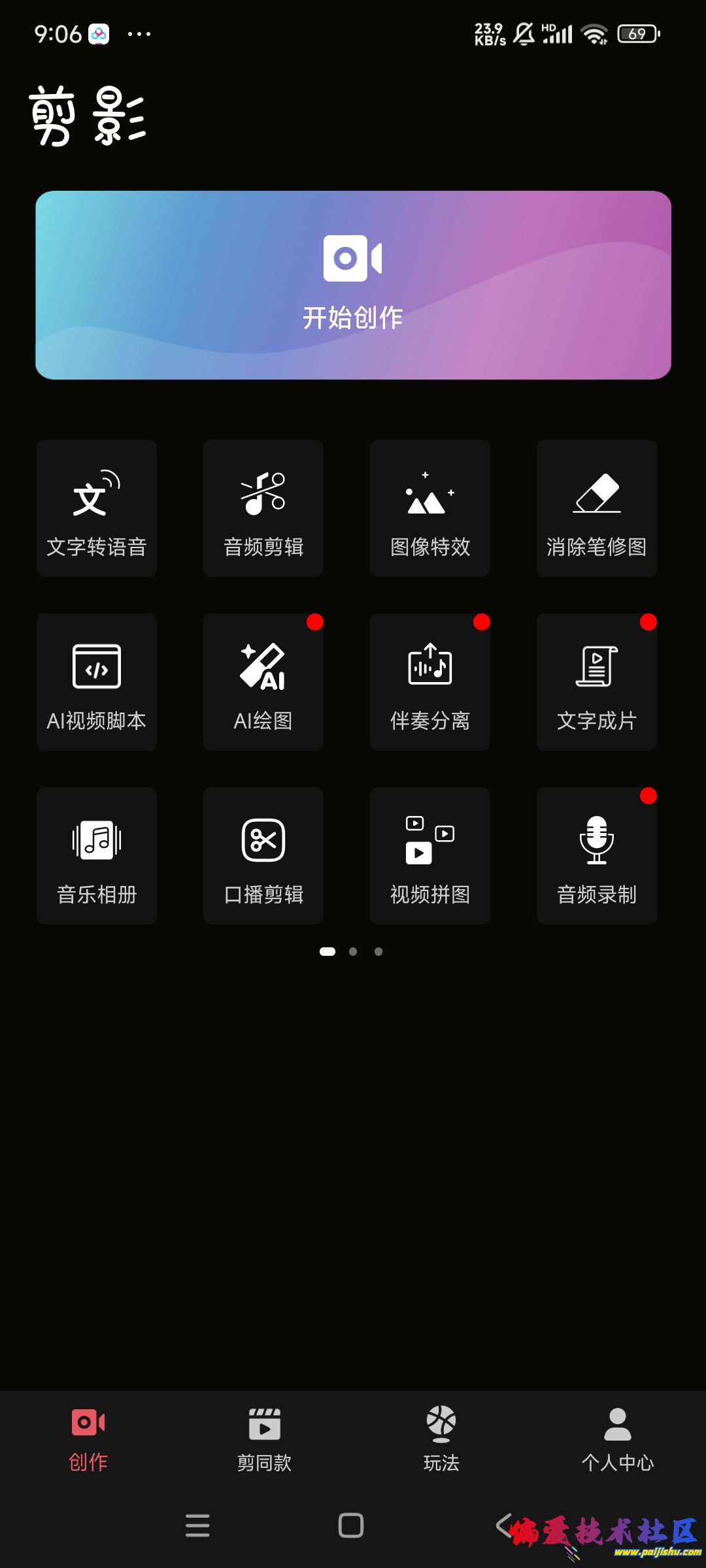706x1568 pixels.
Task: Open the 音乐相册 music album maker
Action: (97, 856)
